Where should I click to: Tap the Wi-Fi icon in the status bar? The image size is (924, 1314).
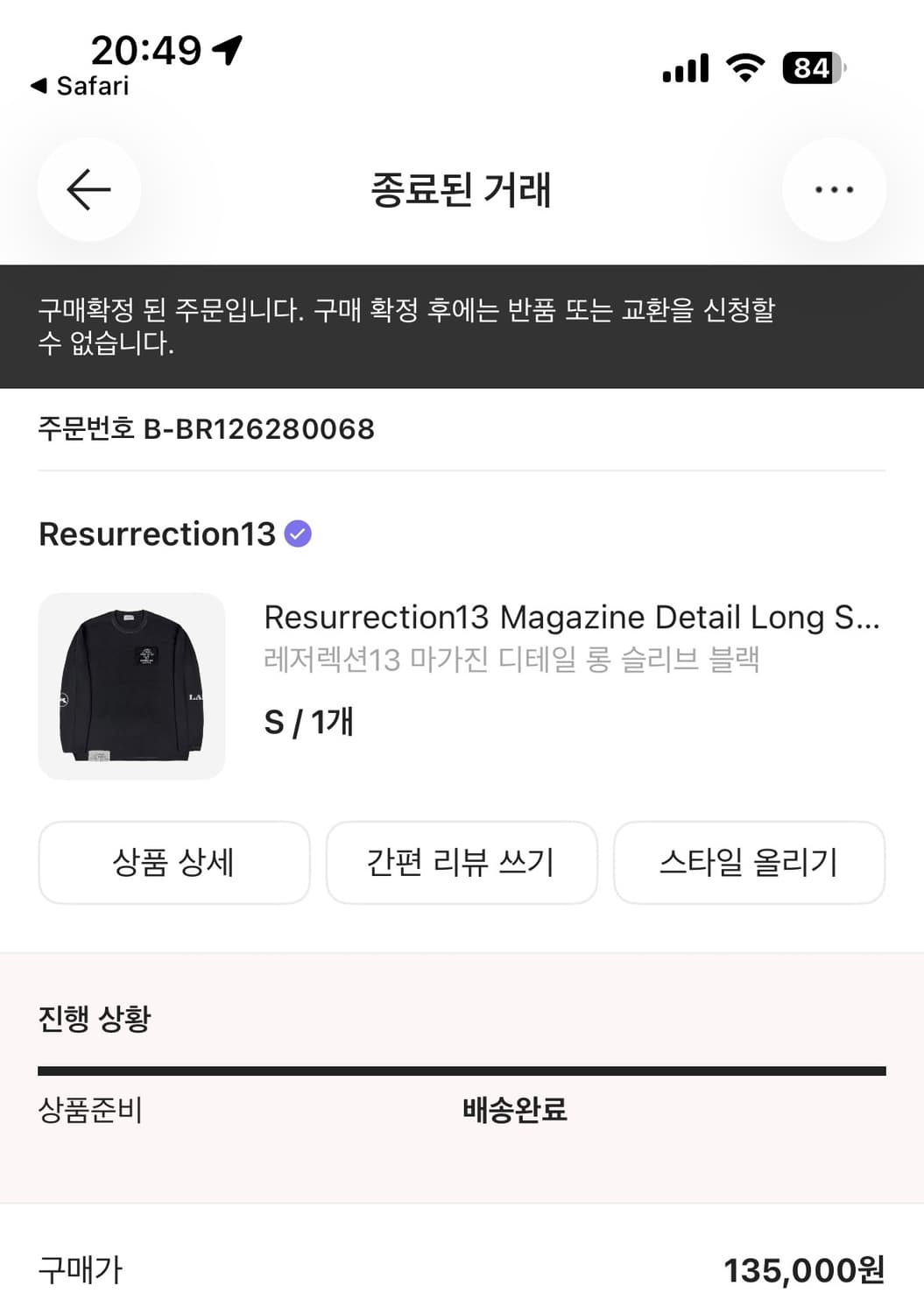pyautogui.click(x=744, y=67)
